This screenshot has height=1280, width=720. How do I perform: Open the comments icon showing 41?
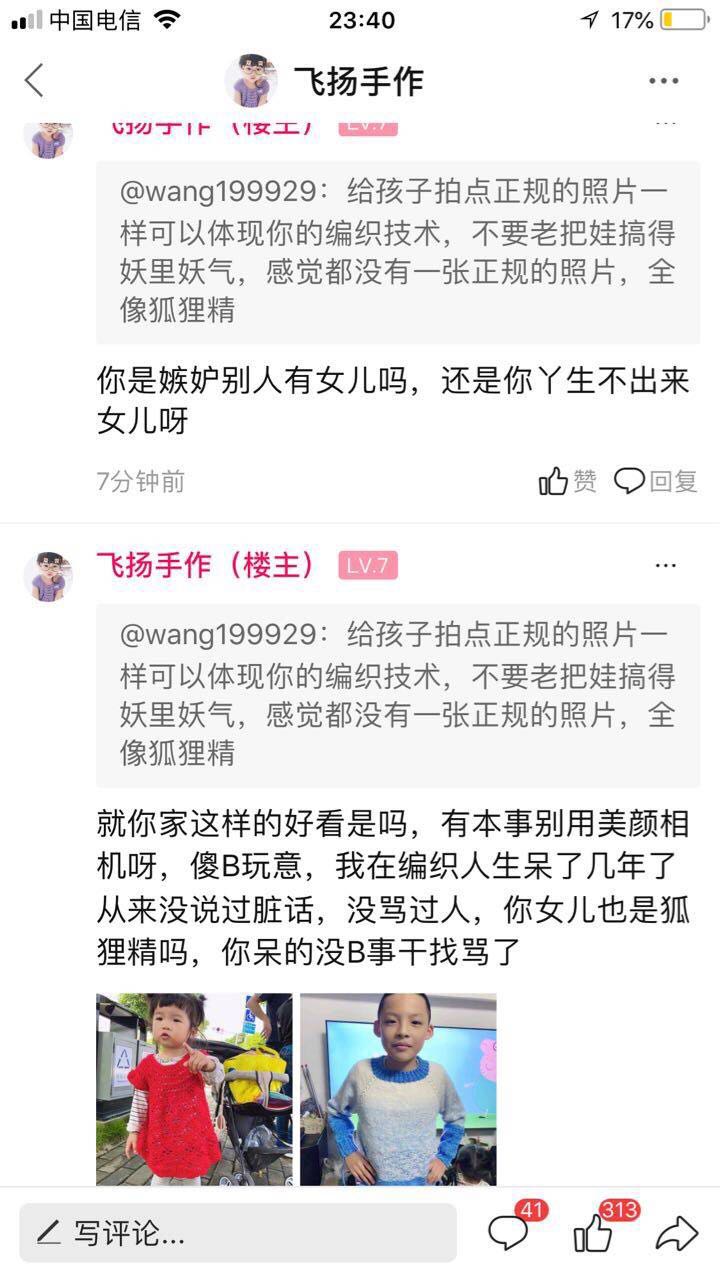click(509, 1233)
